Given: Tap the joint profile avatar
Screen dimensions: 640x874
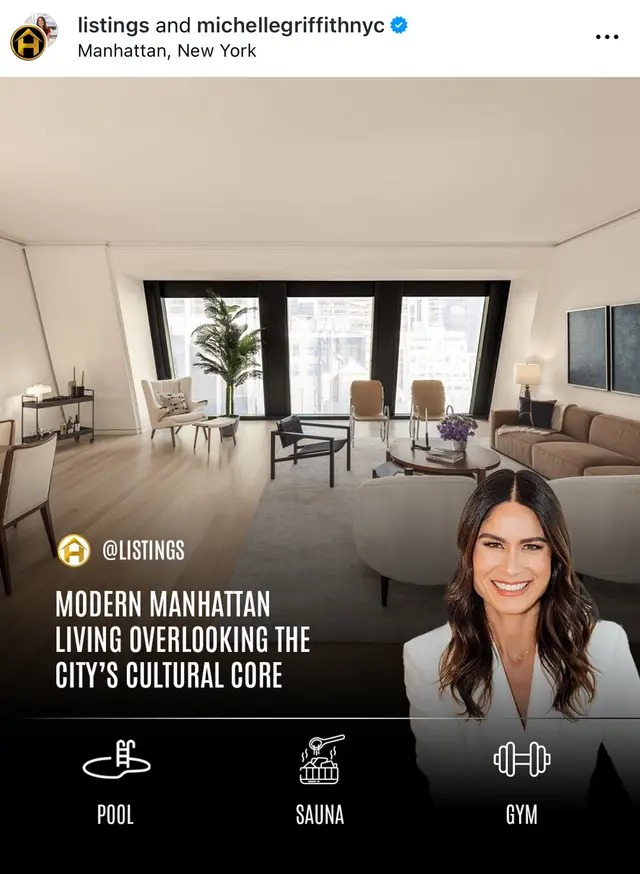Looking at the screenshot, I should click(34, 38).
